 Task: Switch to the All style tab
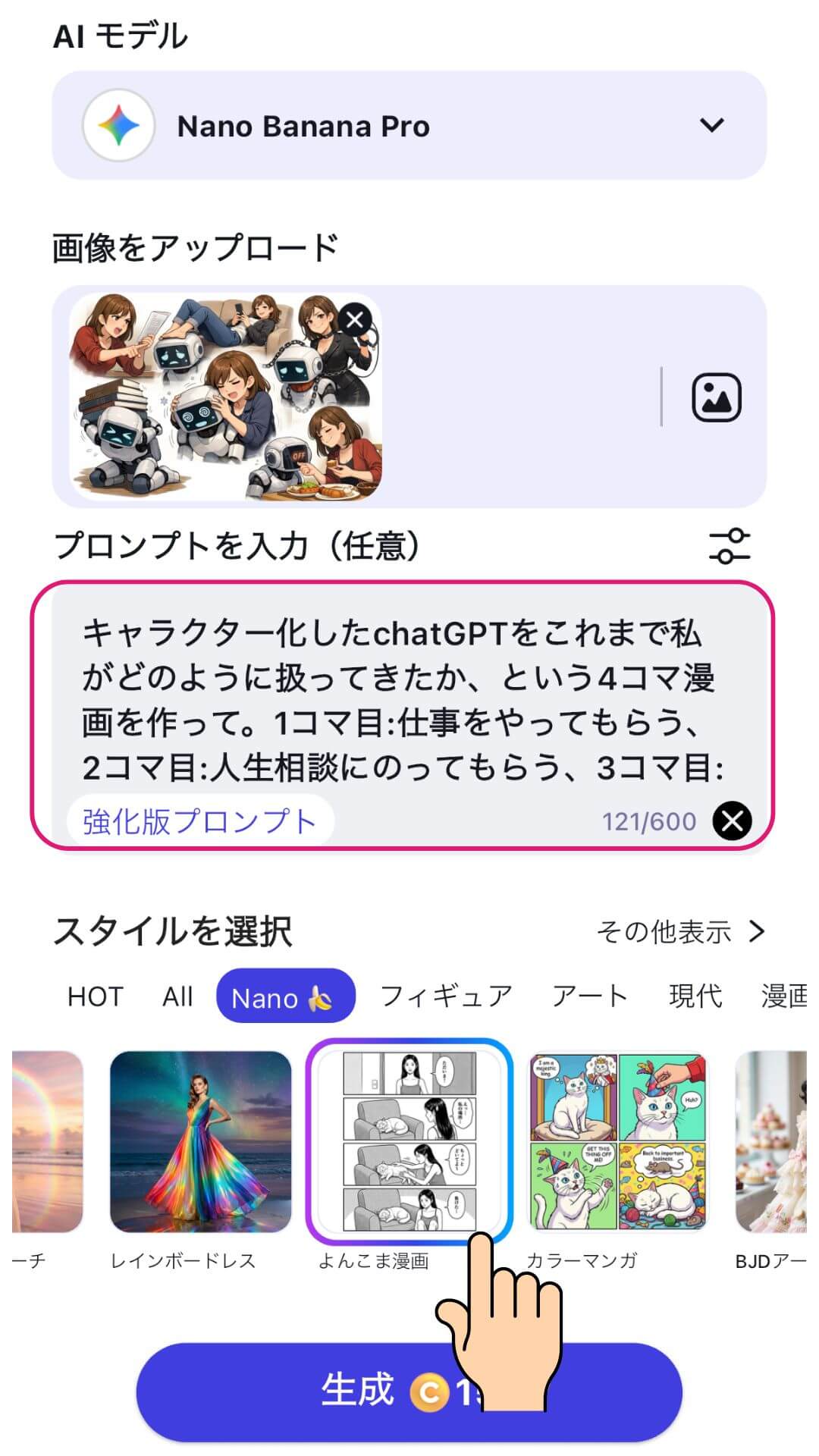point(177,996)
